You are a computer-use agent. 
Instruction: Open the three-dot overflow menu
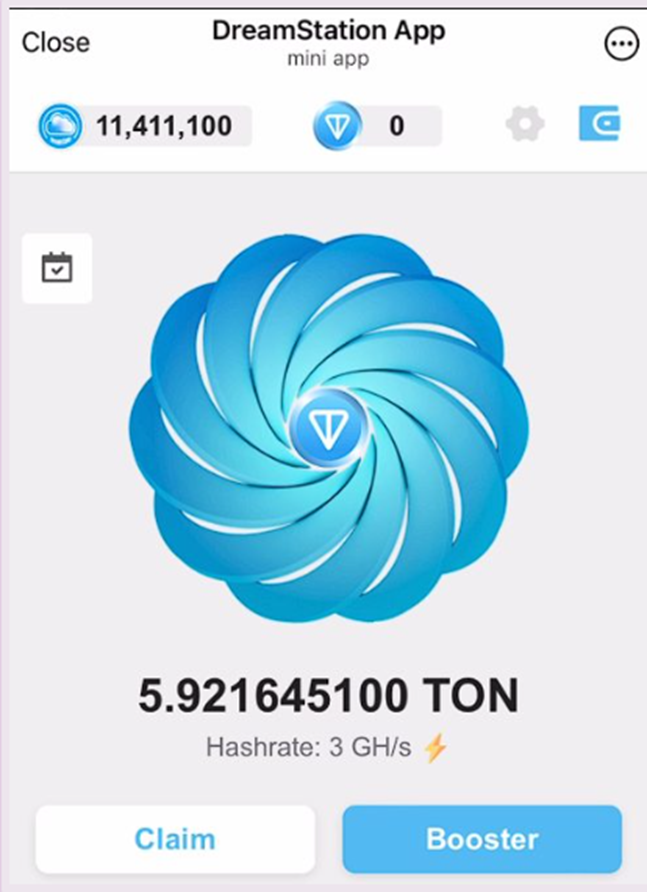coord(621,43)
